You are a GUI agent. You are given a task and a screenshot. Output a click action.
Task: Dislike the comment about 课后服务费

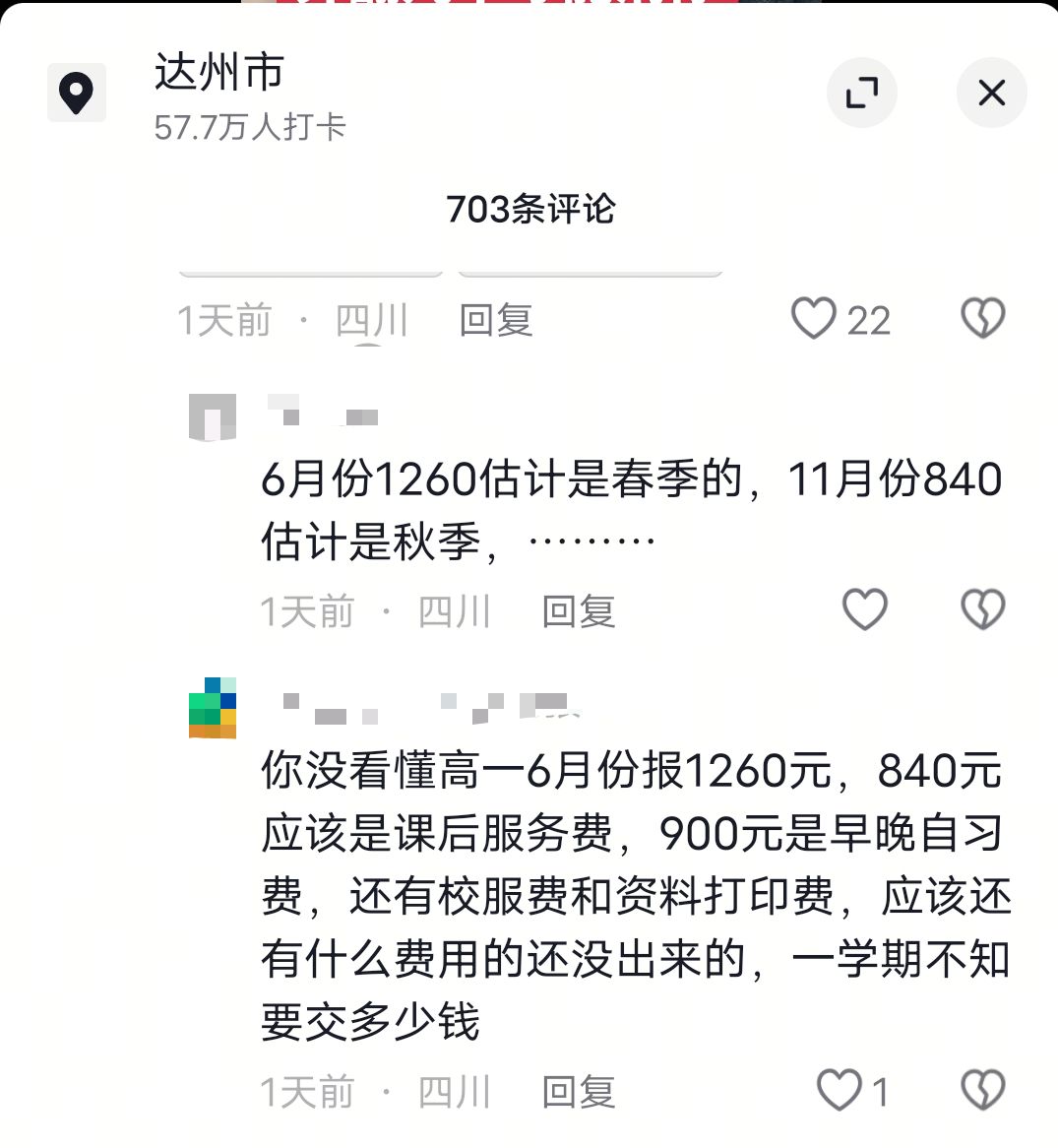(982, 1091)
